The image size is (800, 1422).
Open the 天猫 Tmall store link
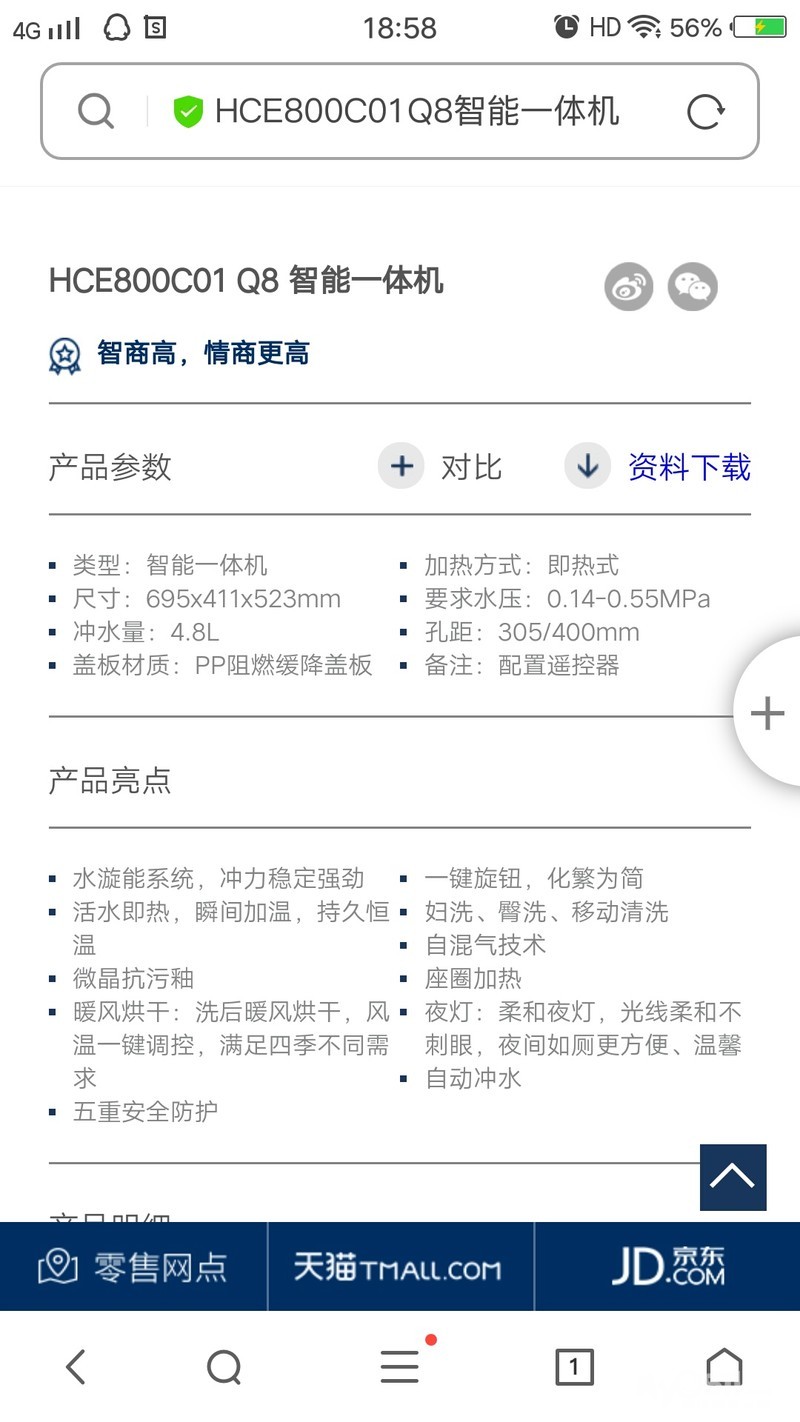pos(400,1267)
